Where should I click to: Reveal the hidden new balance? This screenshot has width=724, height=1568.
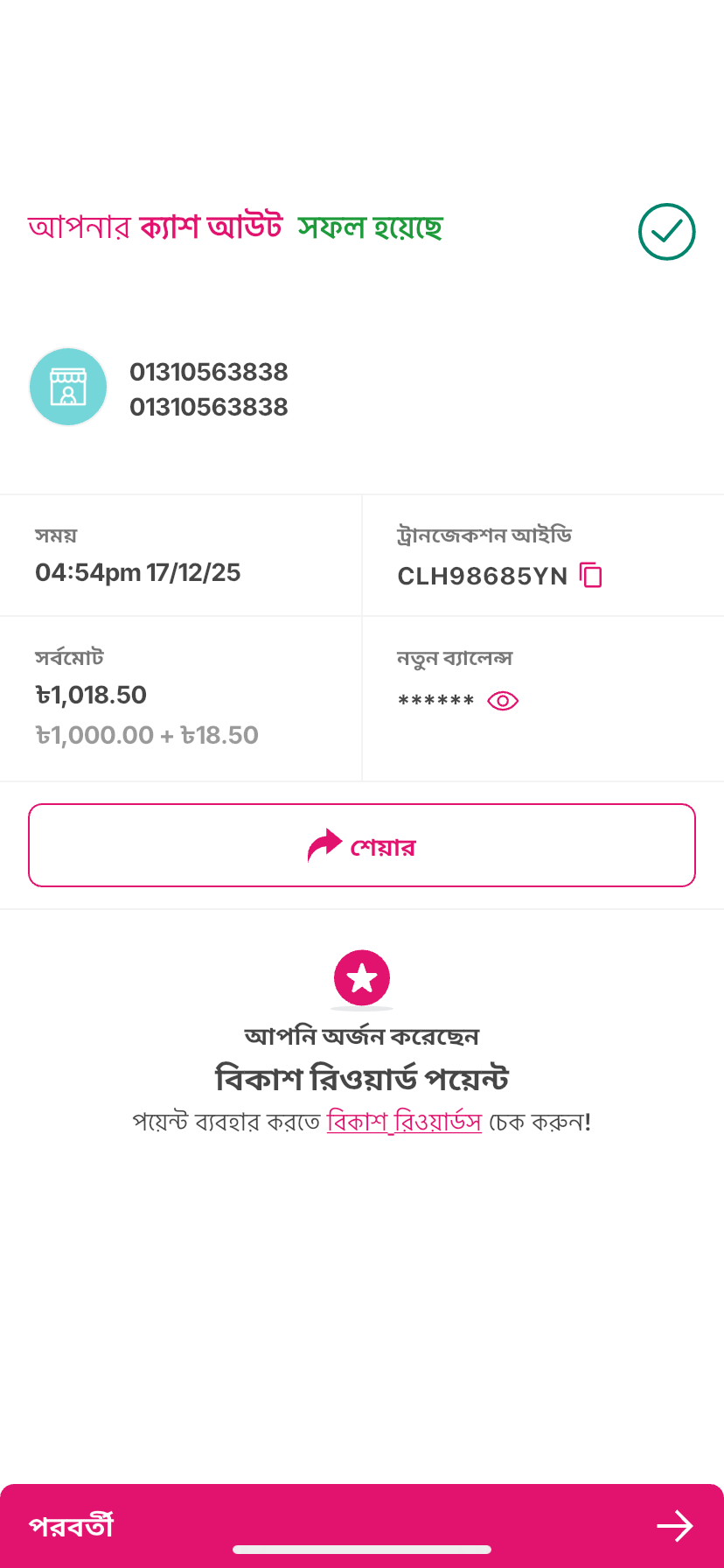click(x=503, y=701)
